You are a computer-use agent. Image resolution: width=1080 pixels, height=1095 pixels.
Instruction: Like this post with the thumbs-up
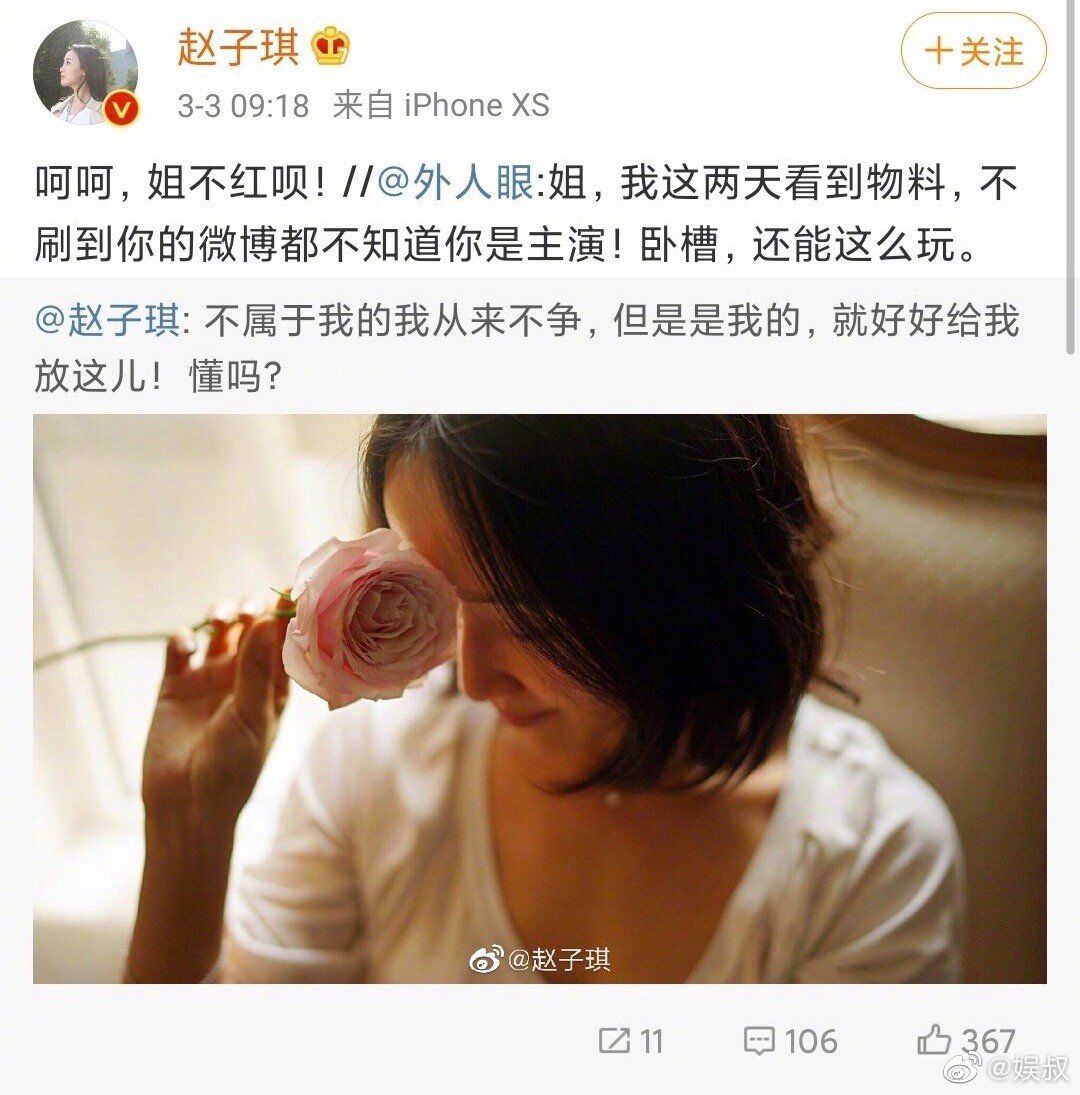pos(964,1040)
